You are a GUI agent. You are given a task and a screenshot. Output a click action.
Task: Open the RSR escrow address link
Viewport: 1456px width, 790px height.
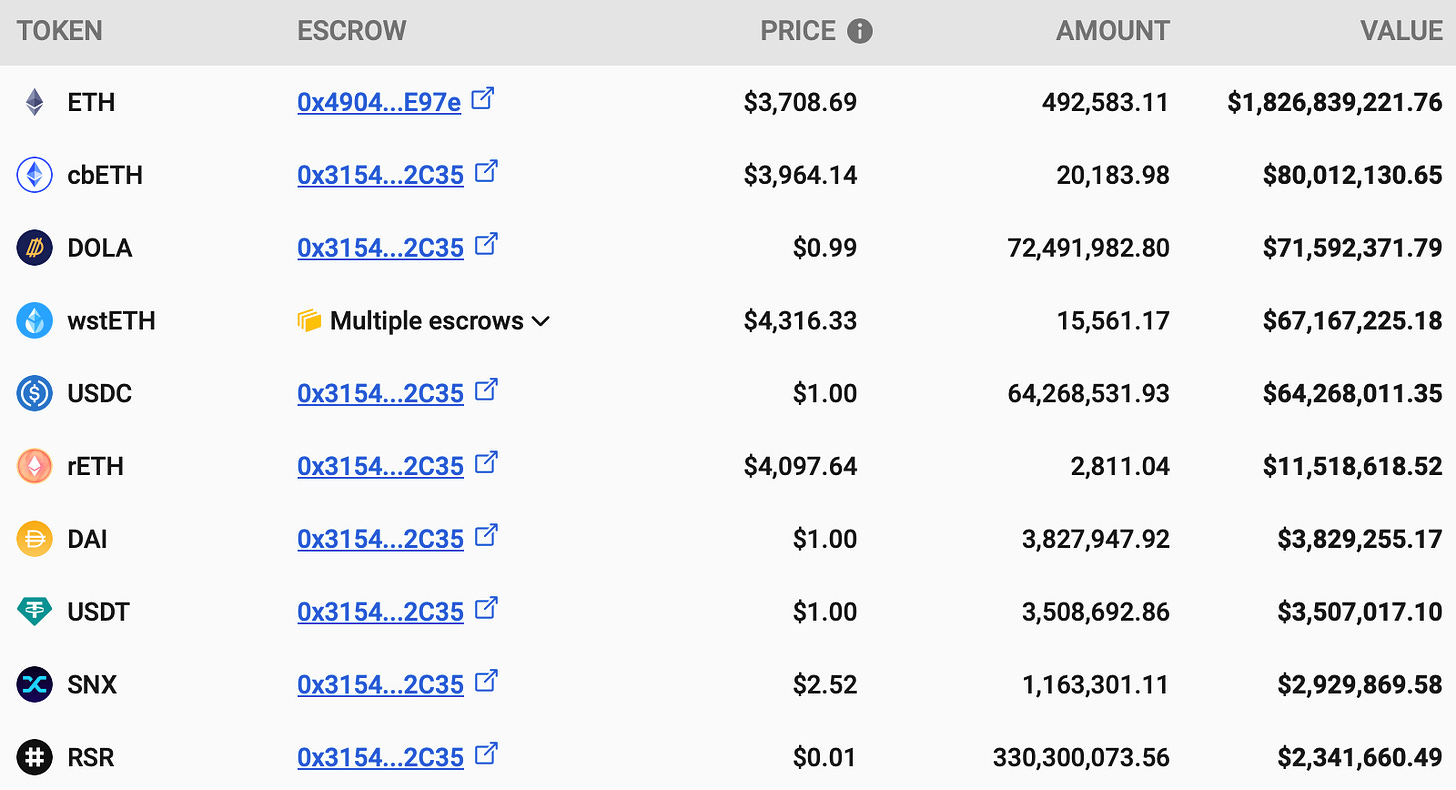coord(380,758)
